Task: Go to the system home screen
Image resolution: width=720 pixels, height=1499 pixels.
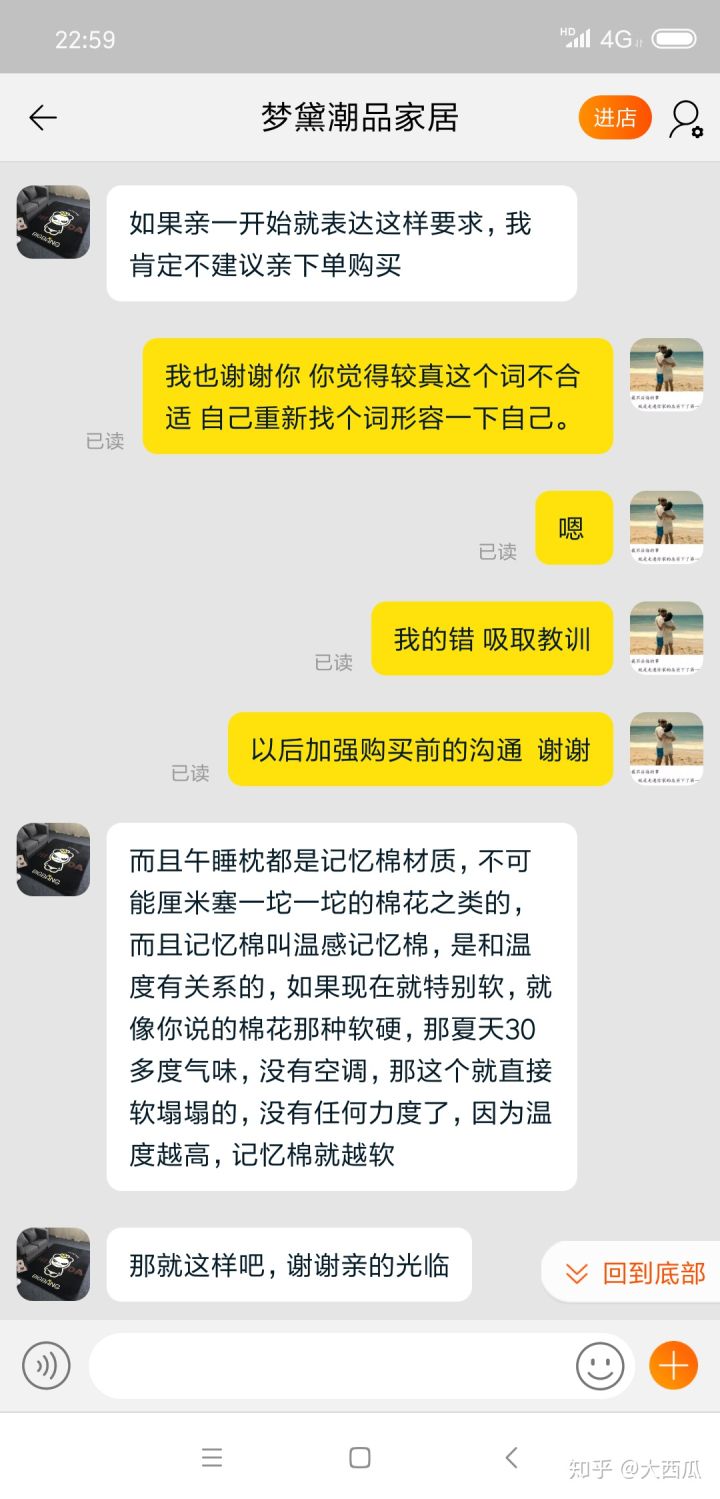Action: pos(360,1458)
